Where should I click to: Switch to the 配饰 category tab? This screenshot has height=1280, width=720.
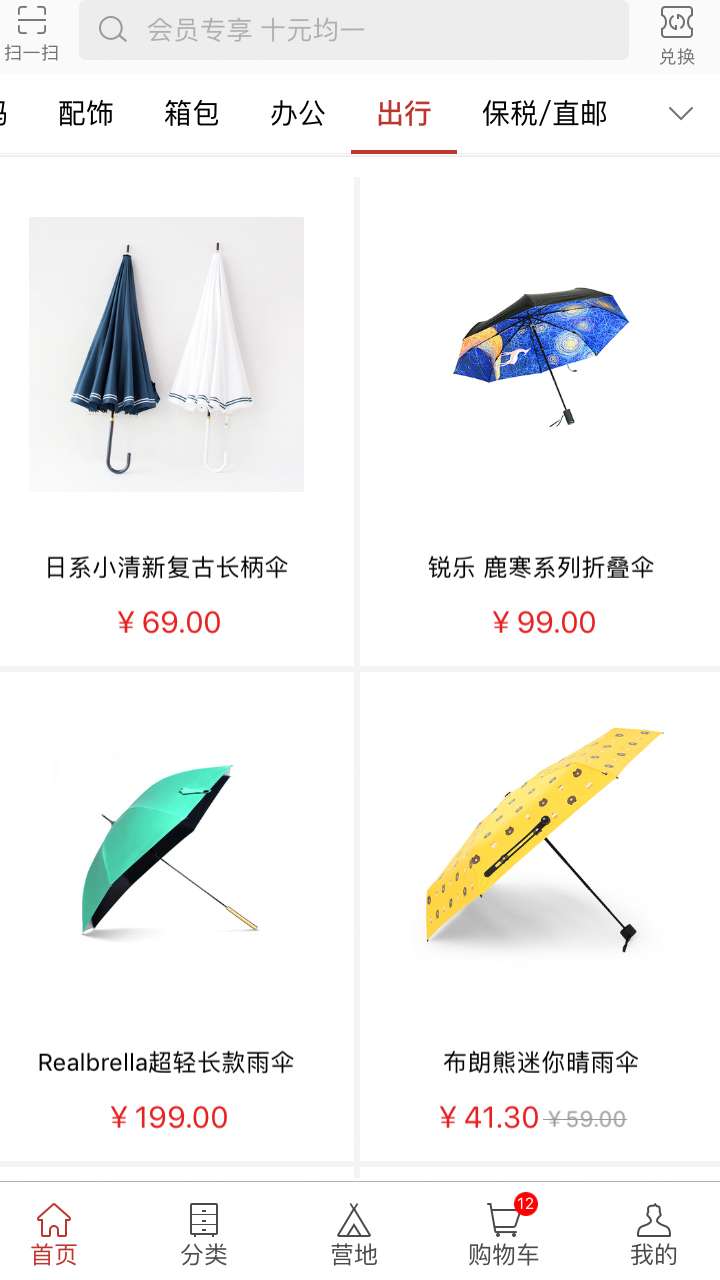coord(86,114)
